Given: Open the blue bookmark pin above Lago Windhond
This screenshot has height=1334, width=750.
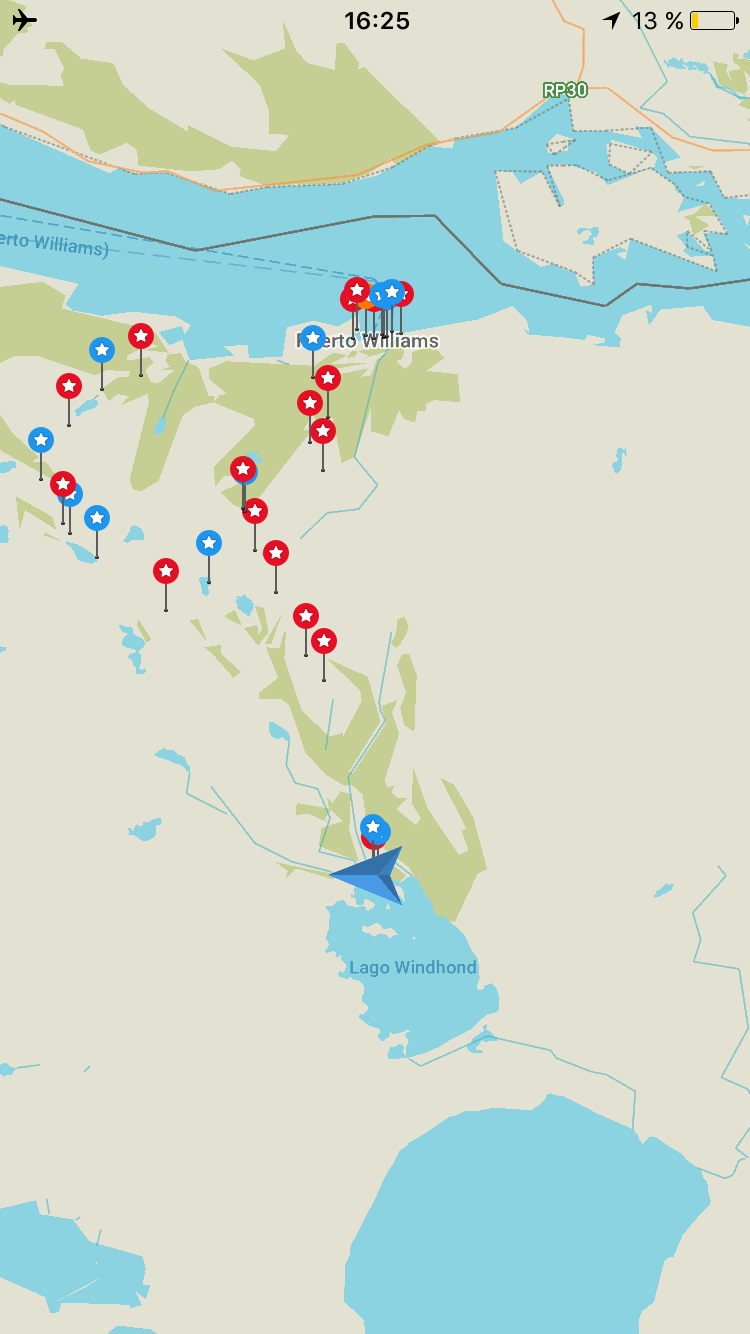Looking at the screenshot, I should point(373,827).
